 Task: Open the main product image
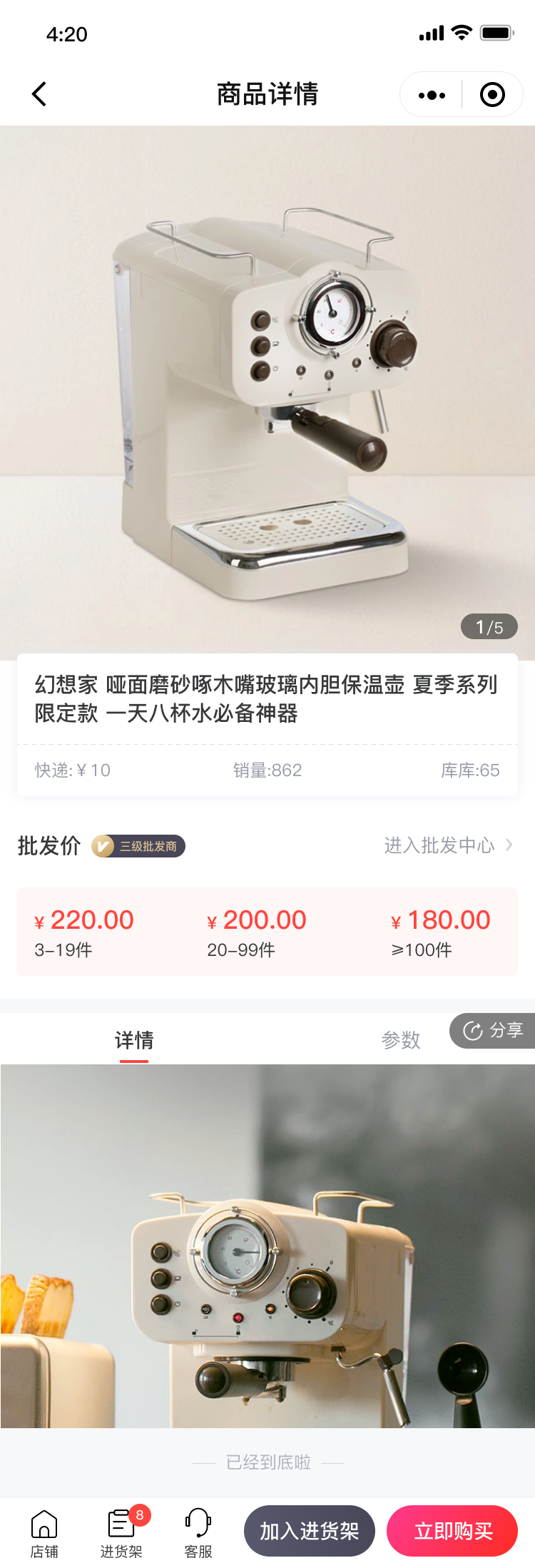(267, 392)
